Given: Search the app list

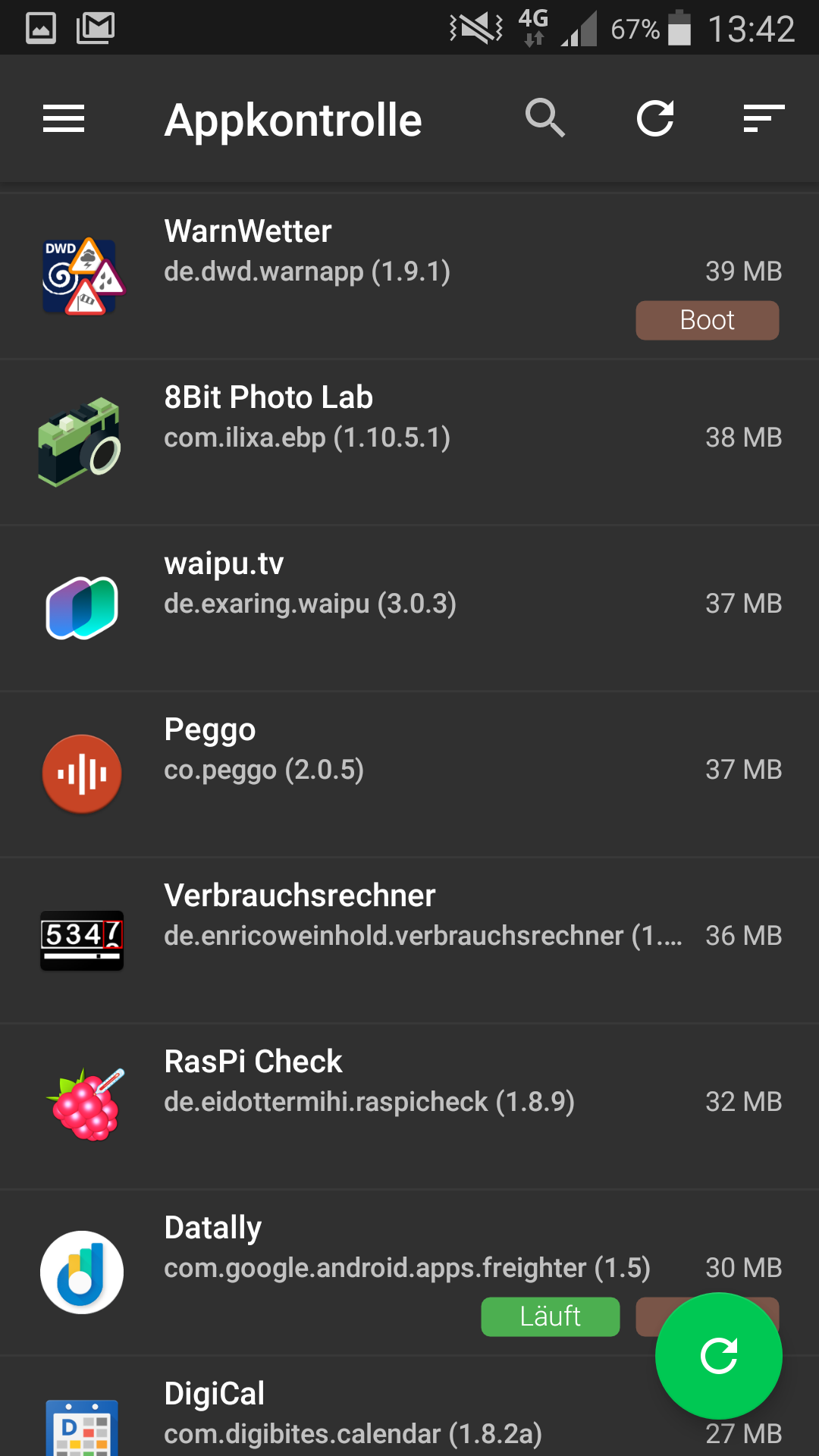Looking at the screenshot, I should (x=545, y=119).
